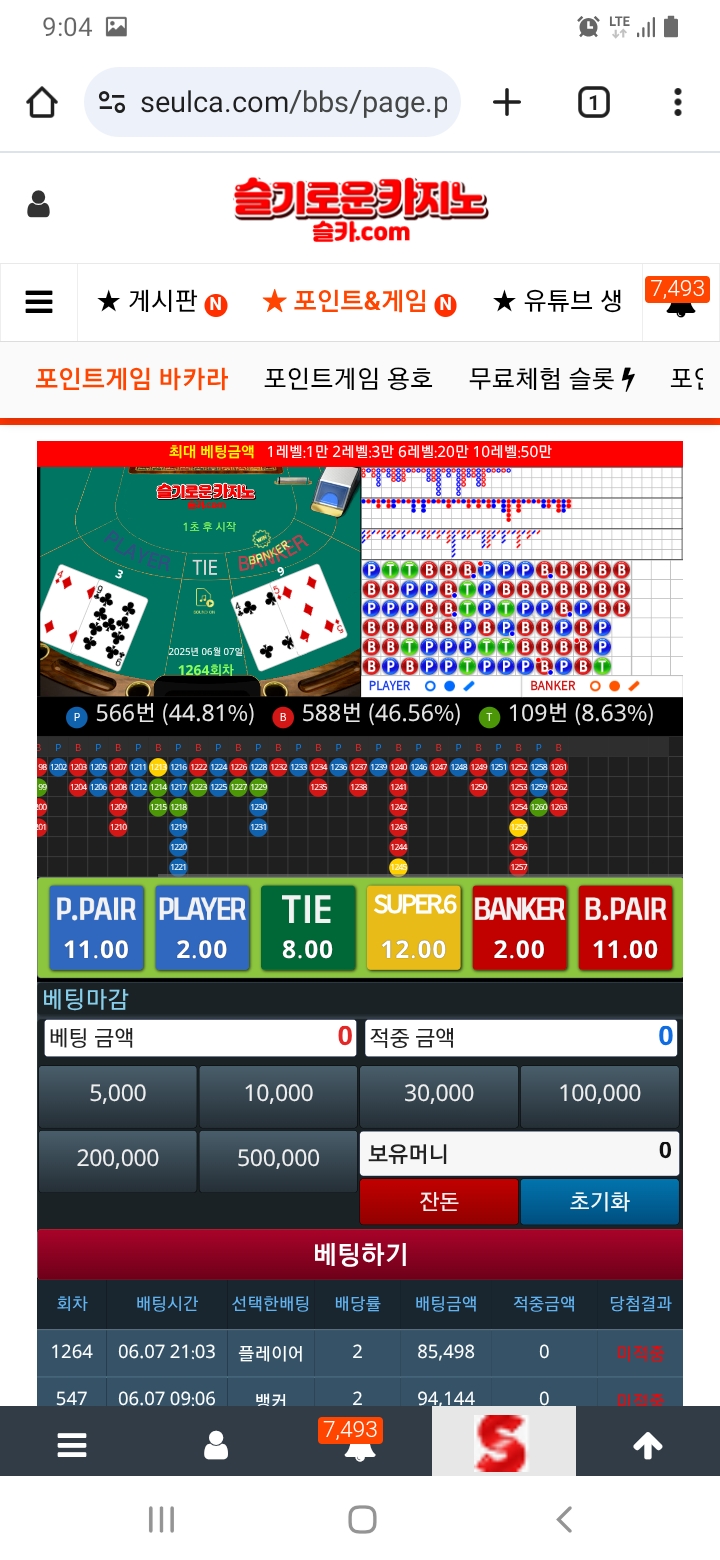Select the BANKER 2.00 bet
Image resolution: width=720 pixels, height=1560 pixels.
pos(519,927)
